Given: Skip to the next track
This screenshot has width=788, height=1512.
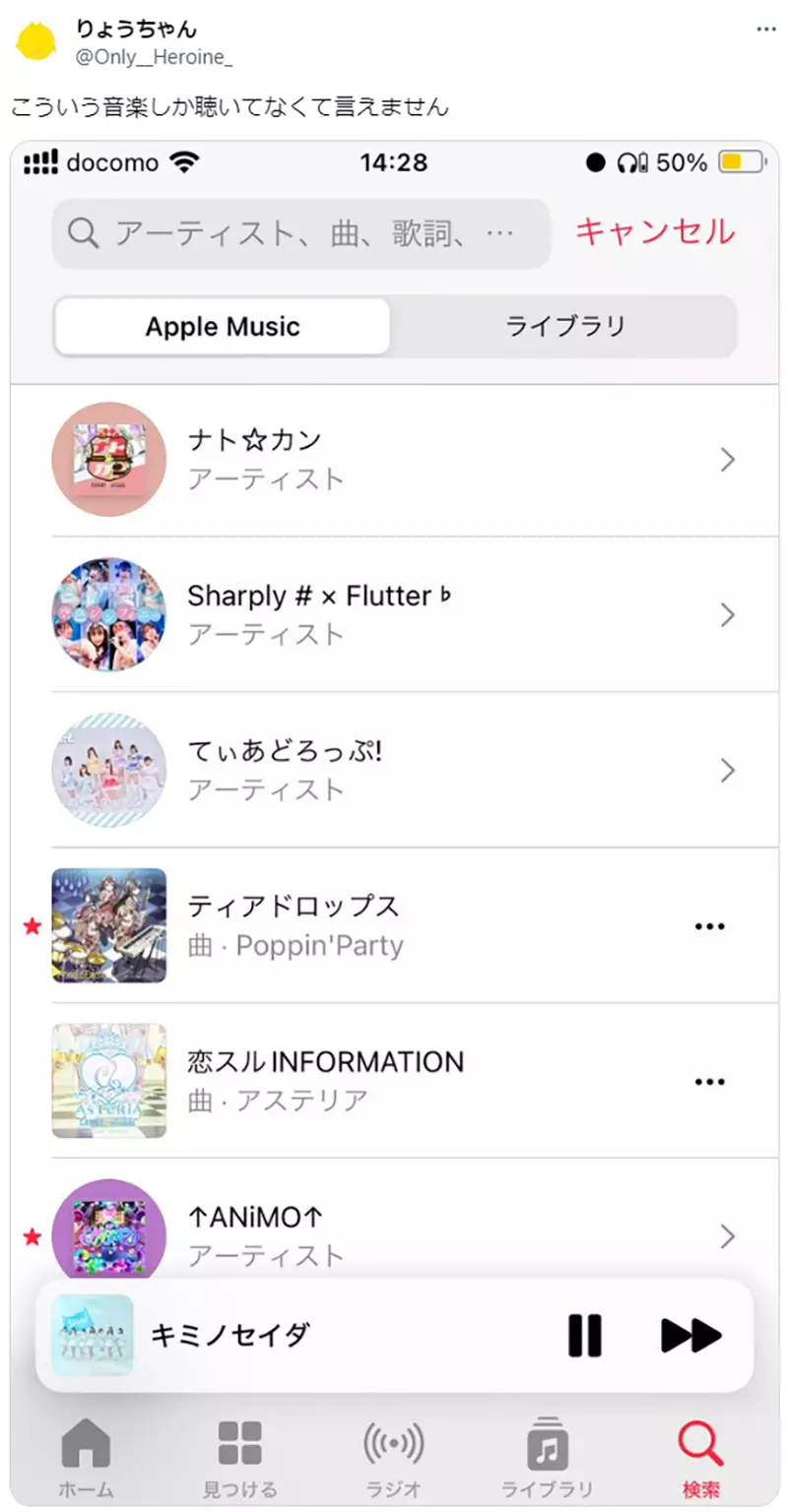Looking at the screenshot, I should coord(690,1335).
